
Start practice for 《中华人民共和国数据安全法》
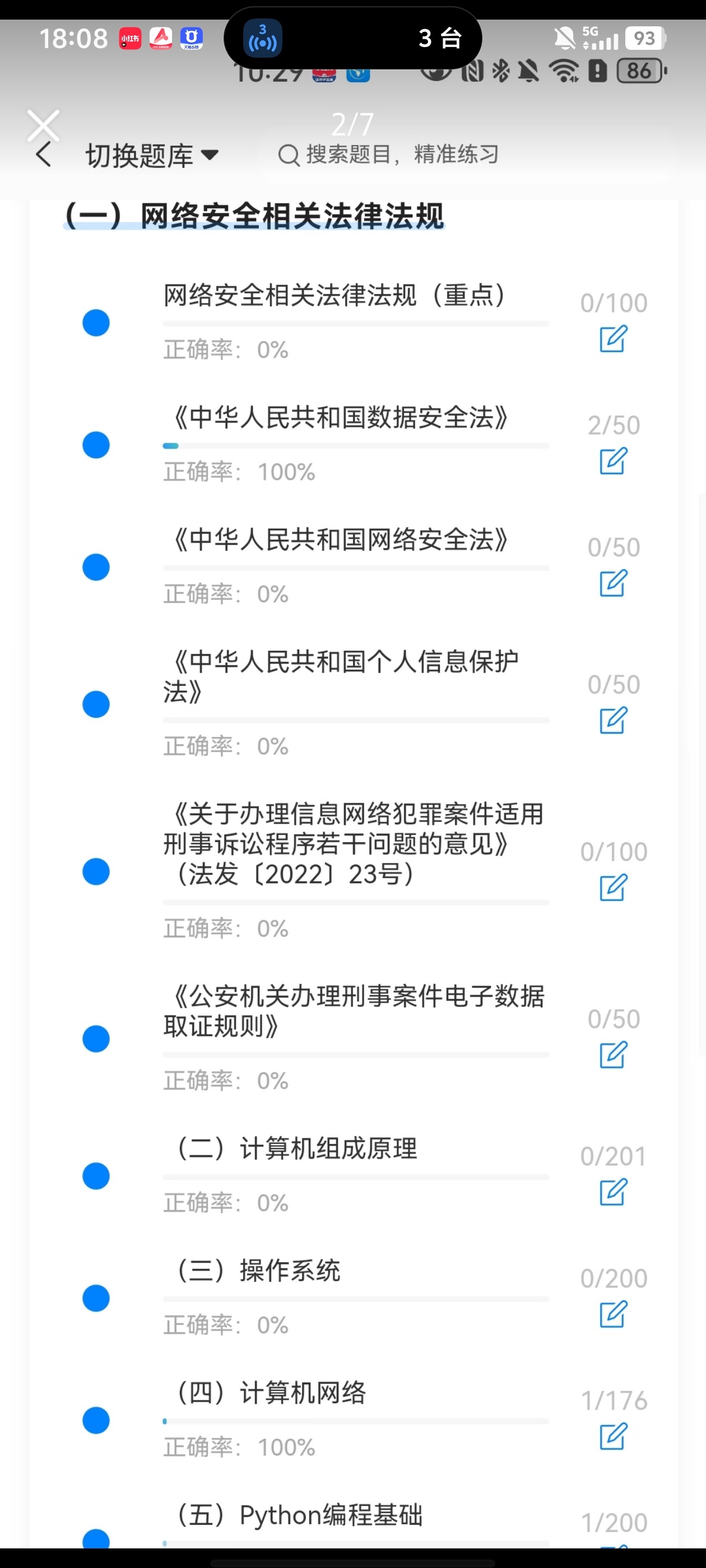tap(614, 461)
